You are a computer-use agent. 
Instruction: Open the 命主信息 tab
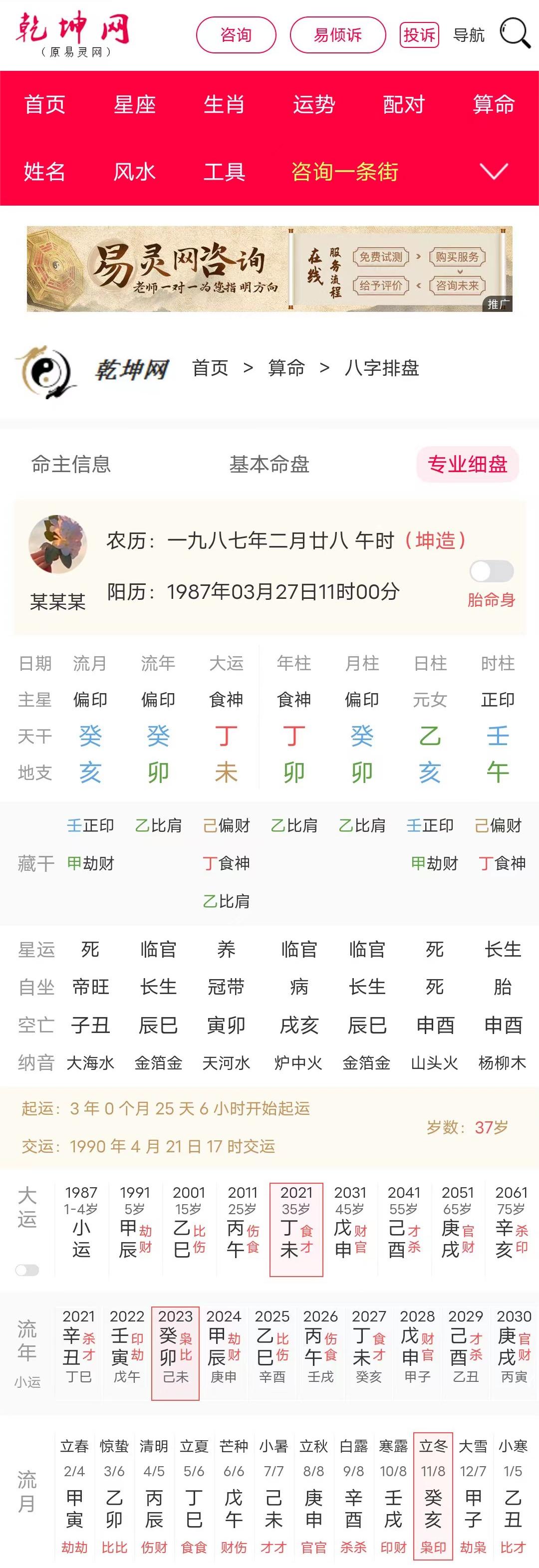coord(73,465)
